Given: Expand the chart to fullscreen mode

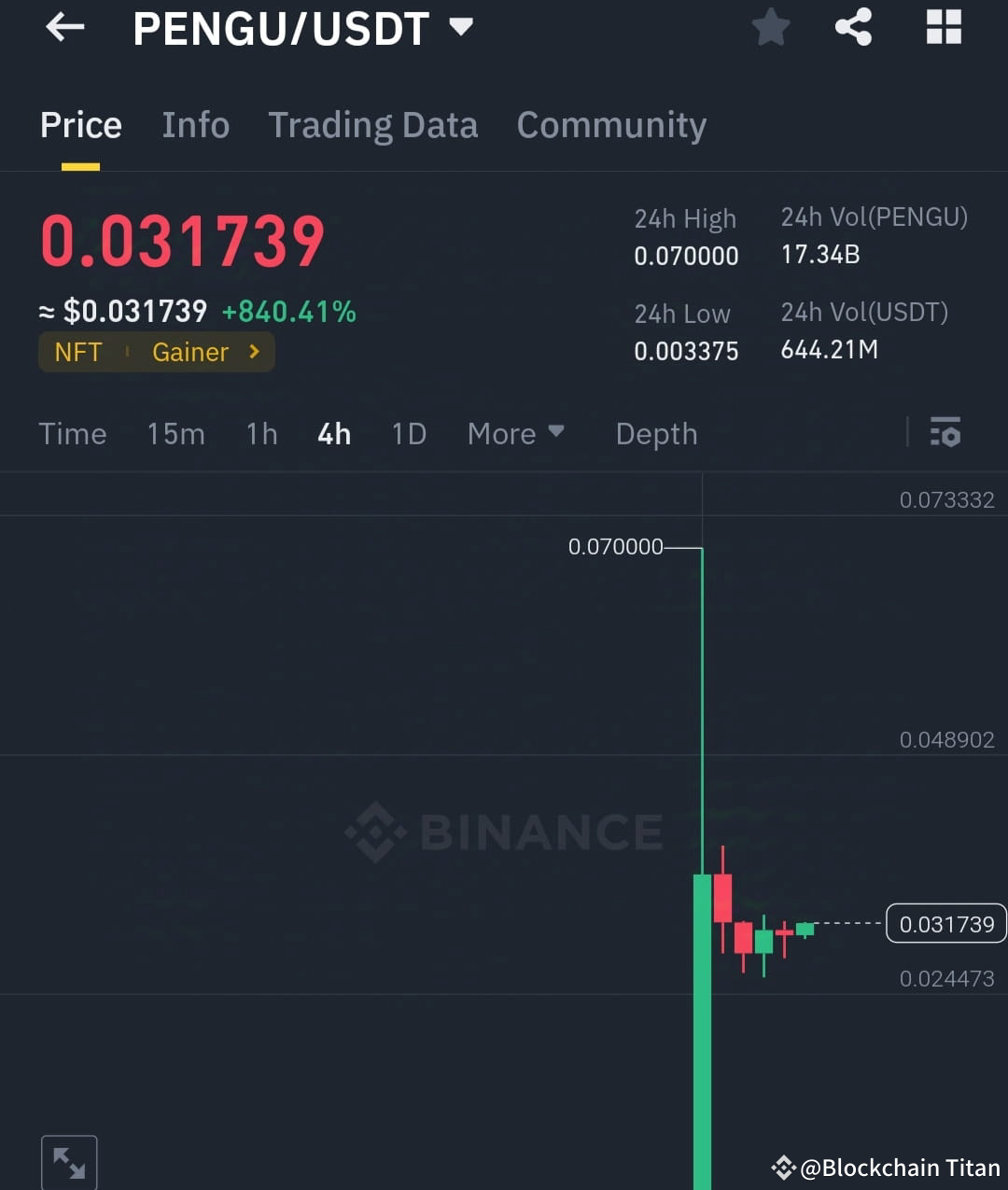Looking at the screenshot, I should pos(68,1161).
